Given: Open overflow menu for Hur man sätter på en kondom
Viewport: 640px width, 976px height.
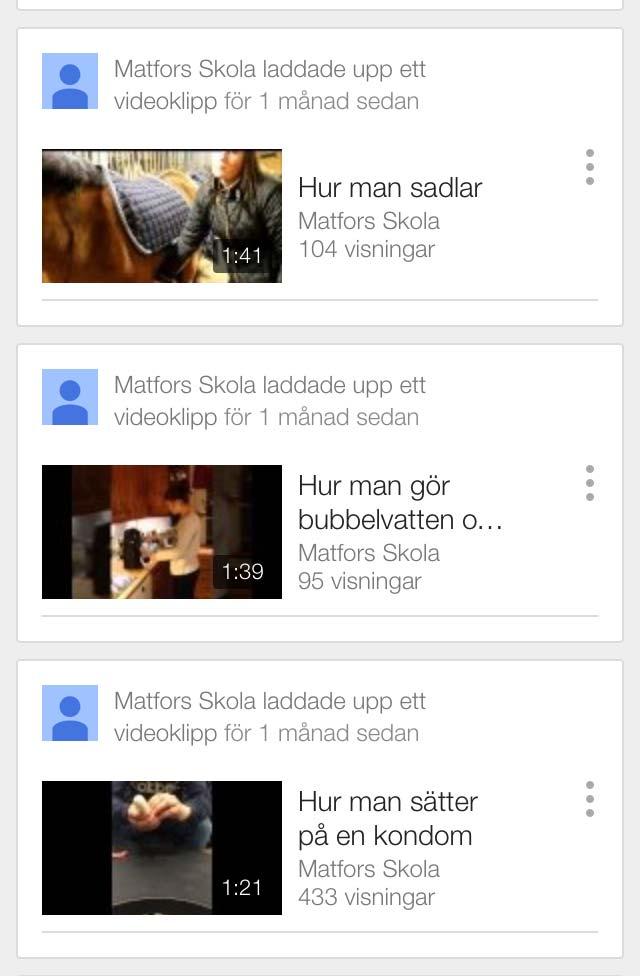Looking at the screenshot, I should pyautogui.click(x=590, y=799).
